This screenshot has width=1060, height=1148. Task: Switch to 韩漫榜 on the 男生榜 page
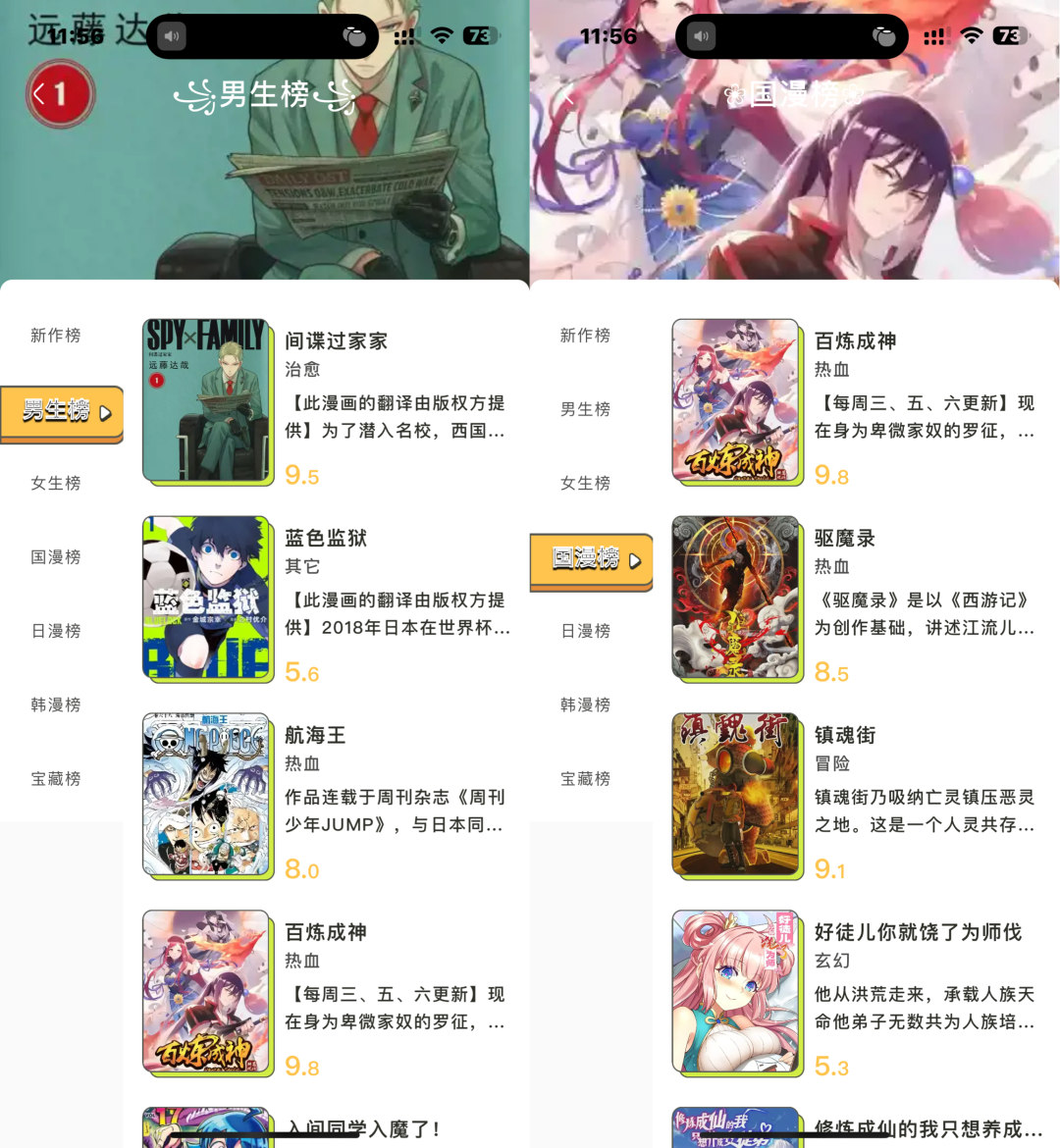56,704
